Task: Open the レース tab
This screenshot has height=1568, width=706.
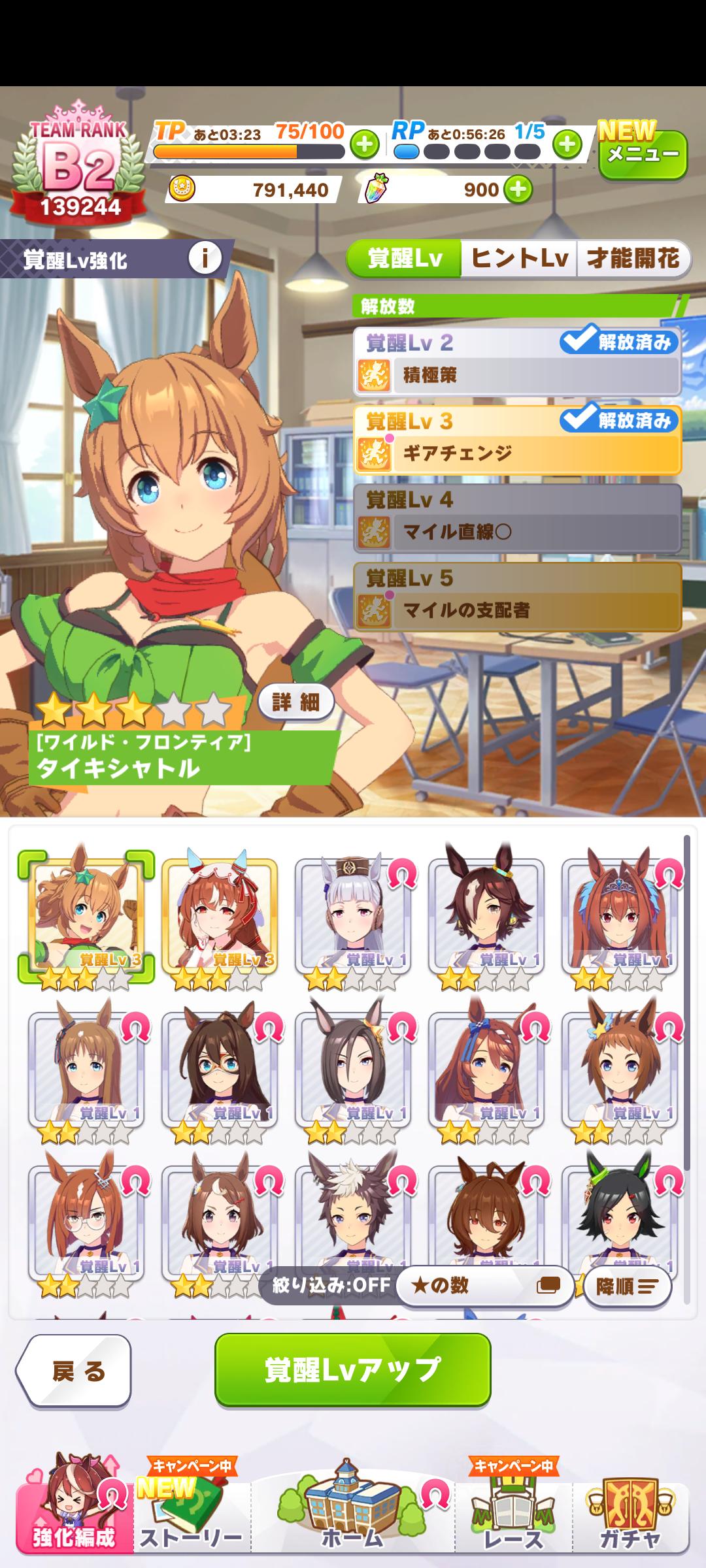Action: 513,1517
